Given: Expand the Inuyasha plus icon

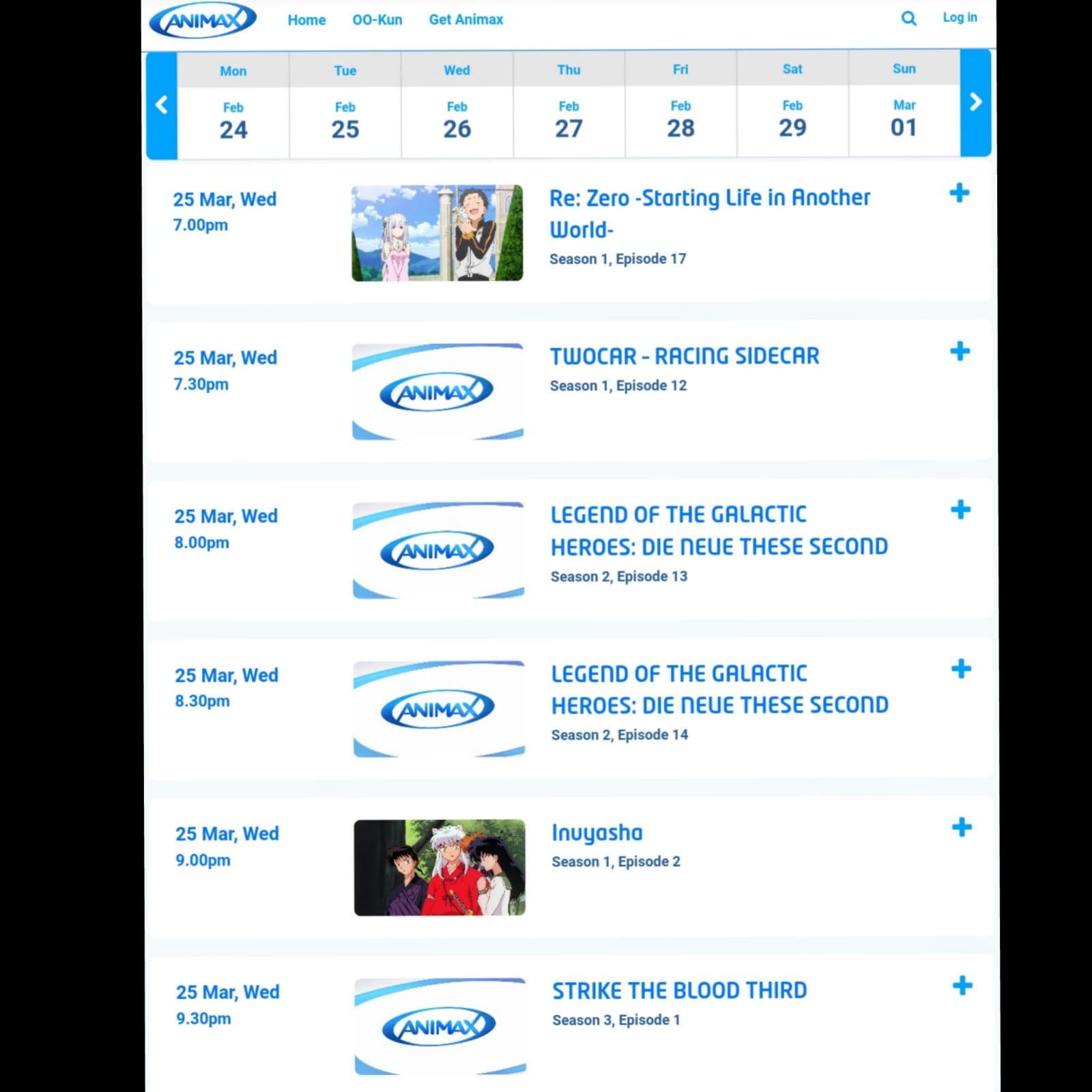Looking at the screenshot, I should 962,827.
